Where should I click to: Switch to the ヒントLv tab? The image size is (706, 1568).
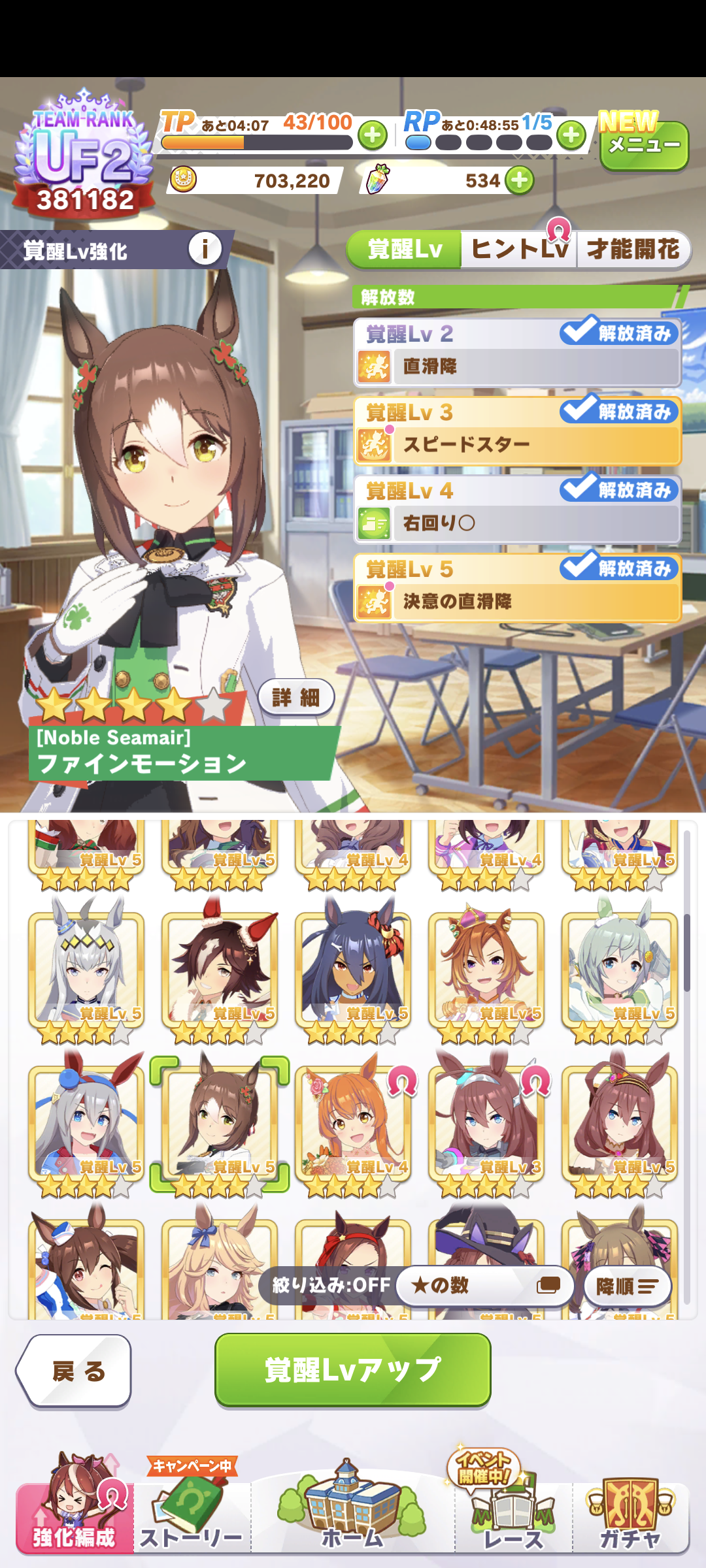tap(519, 249)
